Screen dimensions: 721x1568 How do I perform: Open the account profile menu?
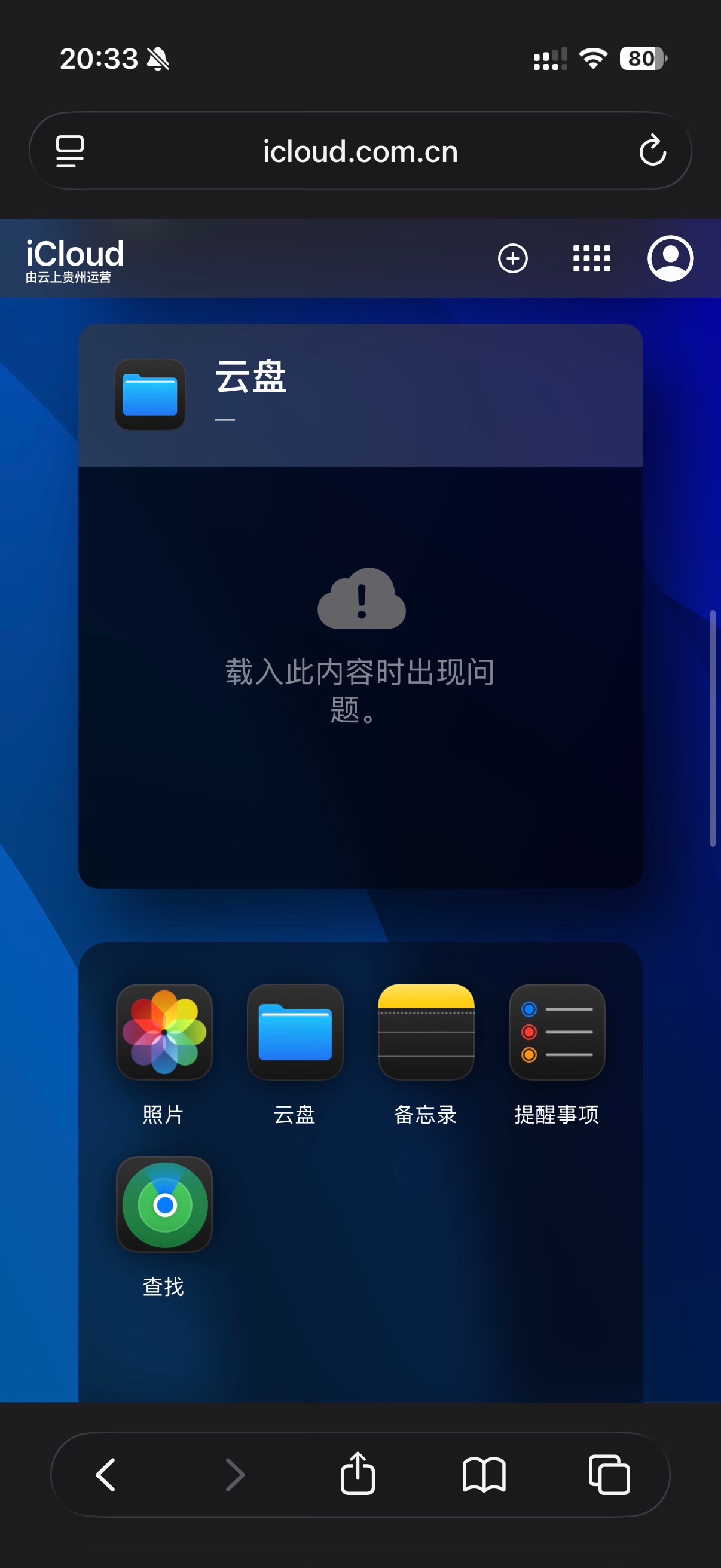pyautogui.click(x=670, y=259)
